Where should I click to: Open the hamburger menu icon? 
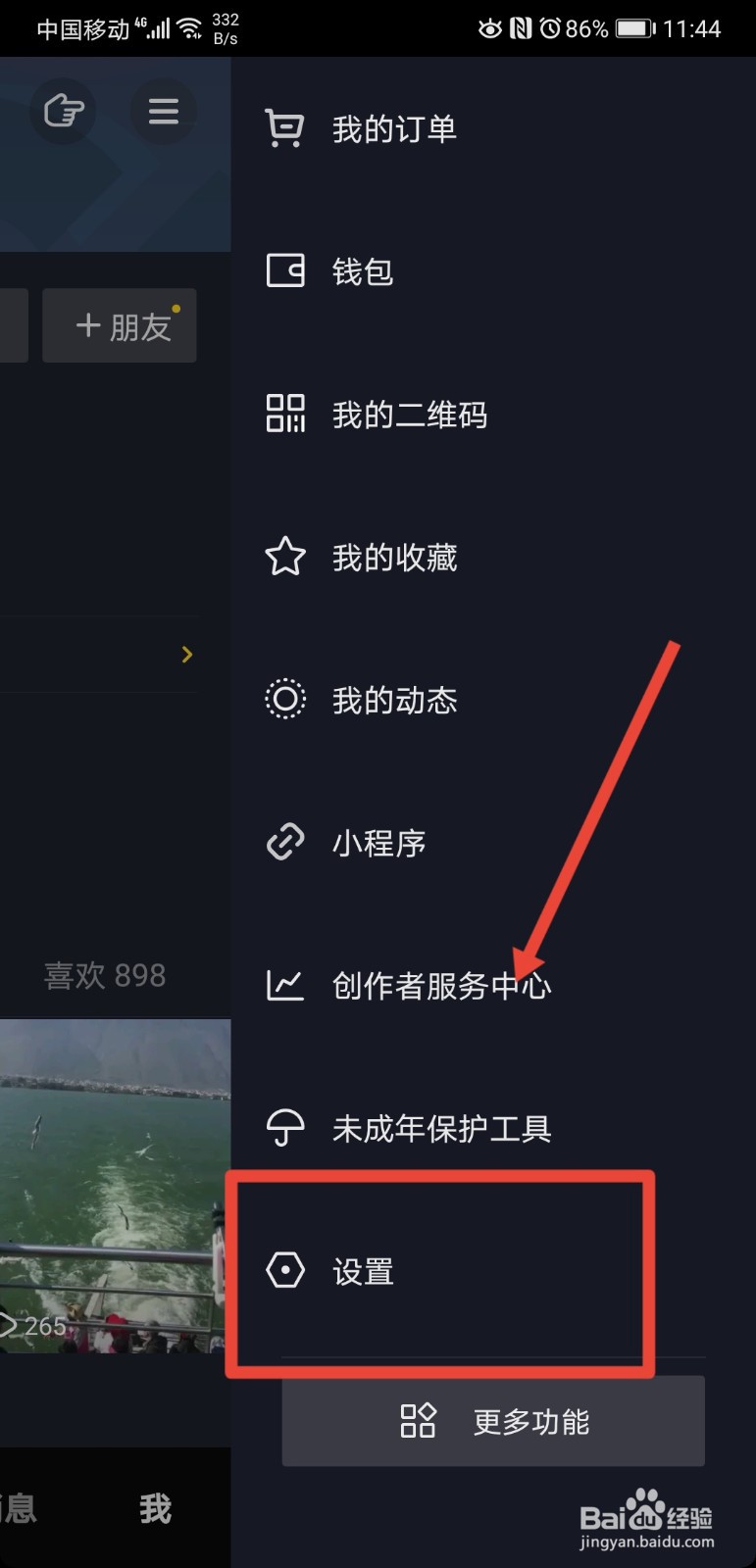click(x=163, y=111)
